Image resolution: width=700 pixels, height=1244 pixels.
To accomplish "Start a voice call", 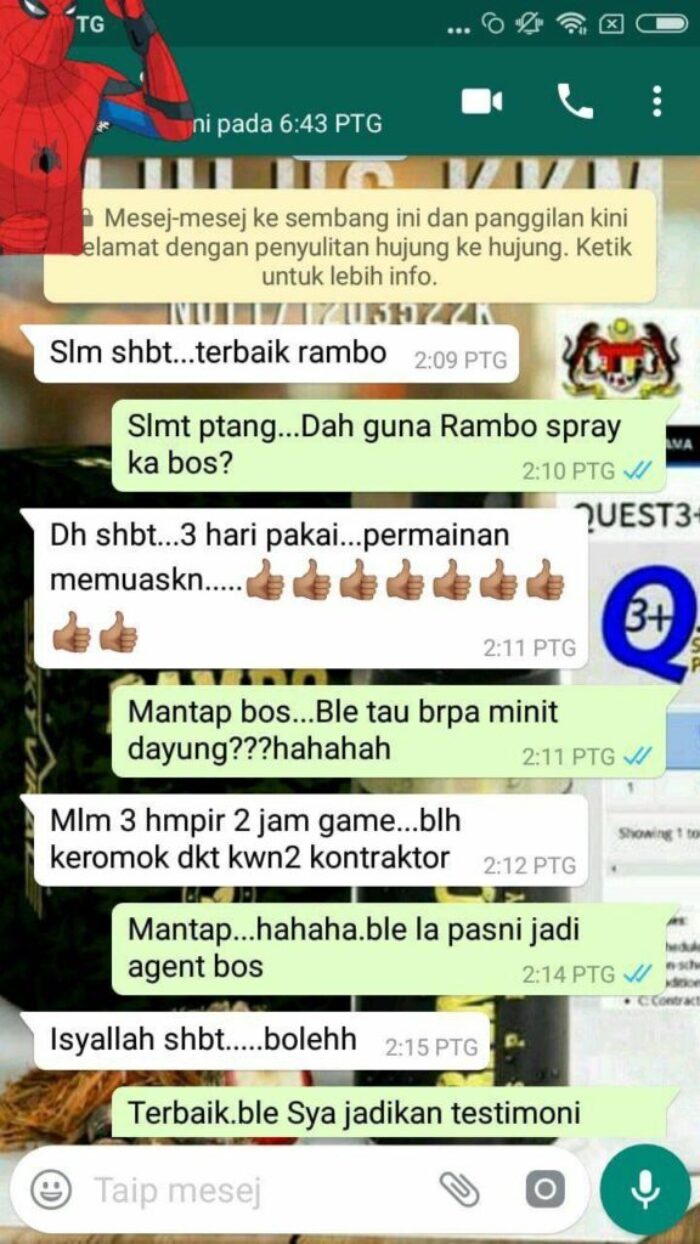I will 575,101.
